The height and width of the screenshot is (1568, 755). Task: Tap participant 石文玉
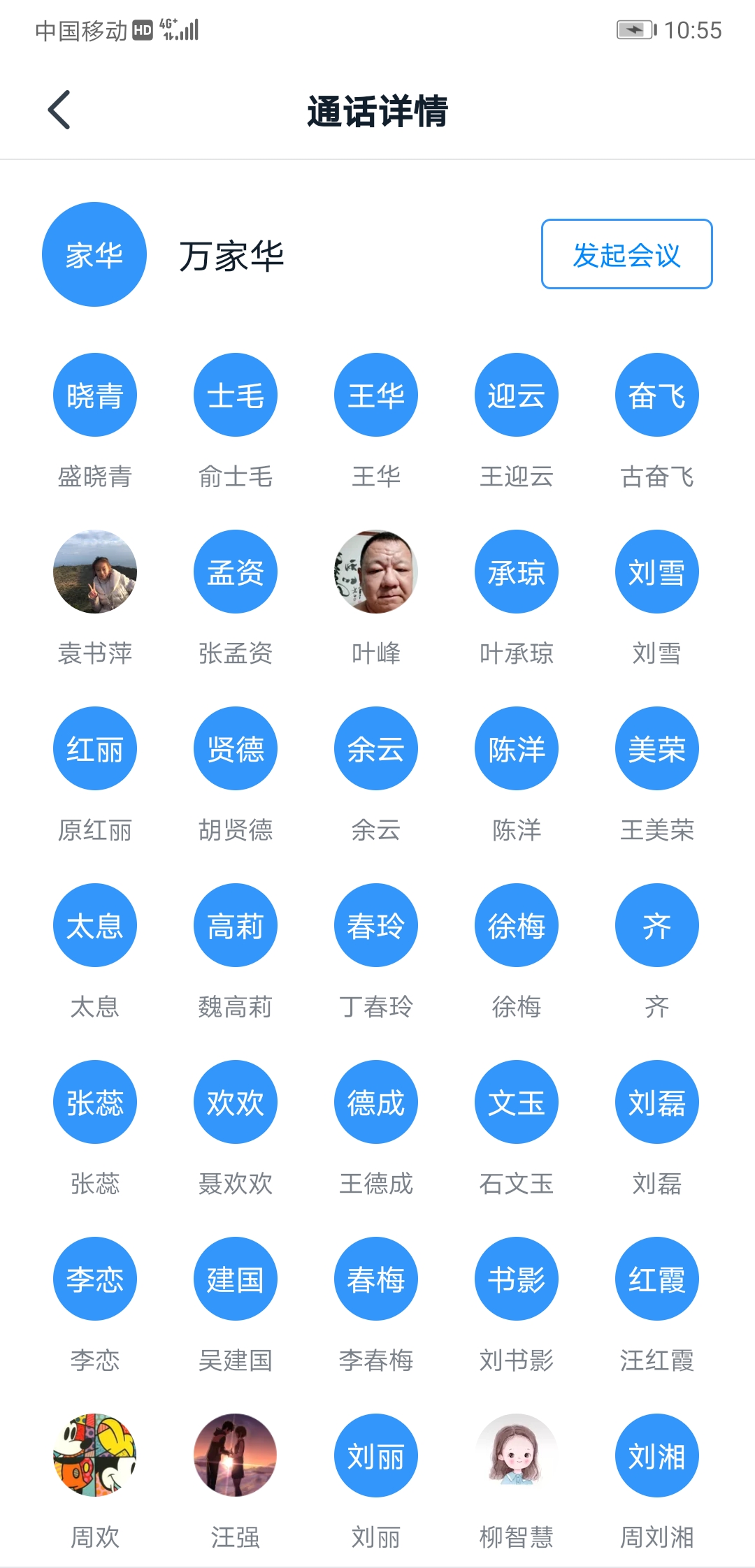pos(516,1102)
